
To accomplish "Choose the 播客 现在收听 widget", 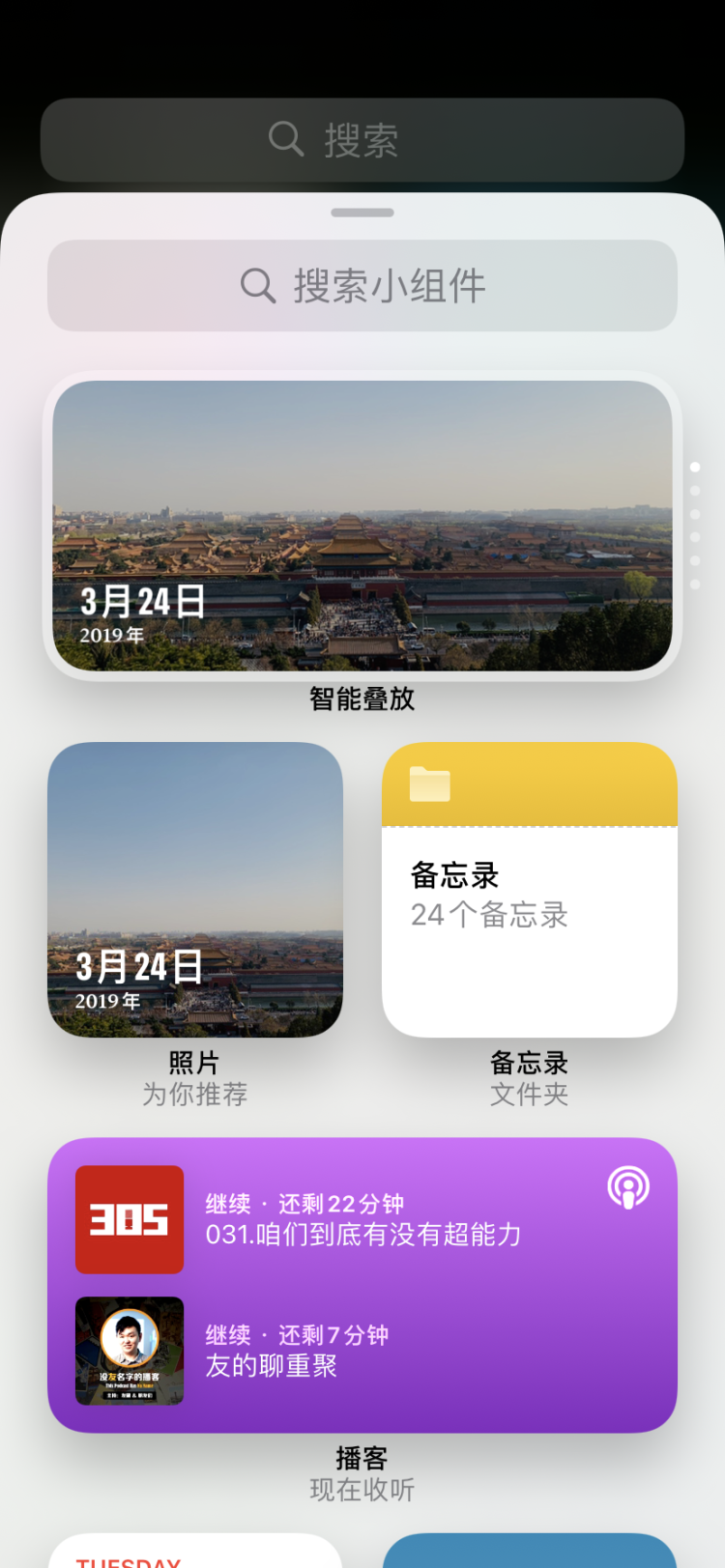I will tap(362, 1285).
